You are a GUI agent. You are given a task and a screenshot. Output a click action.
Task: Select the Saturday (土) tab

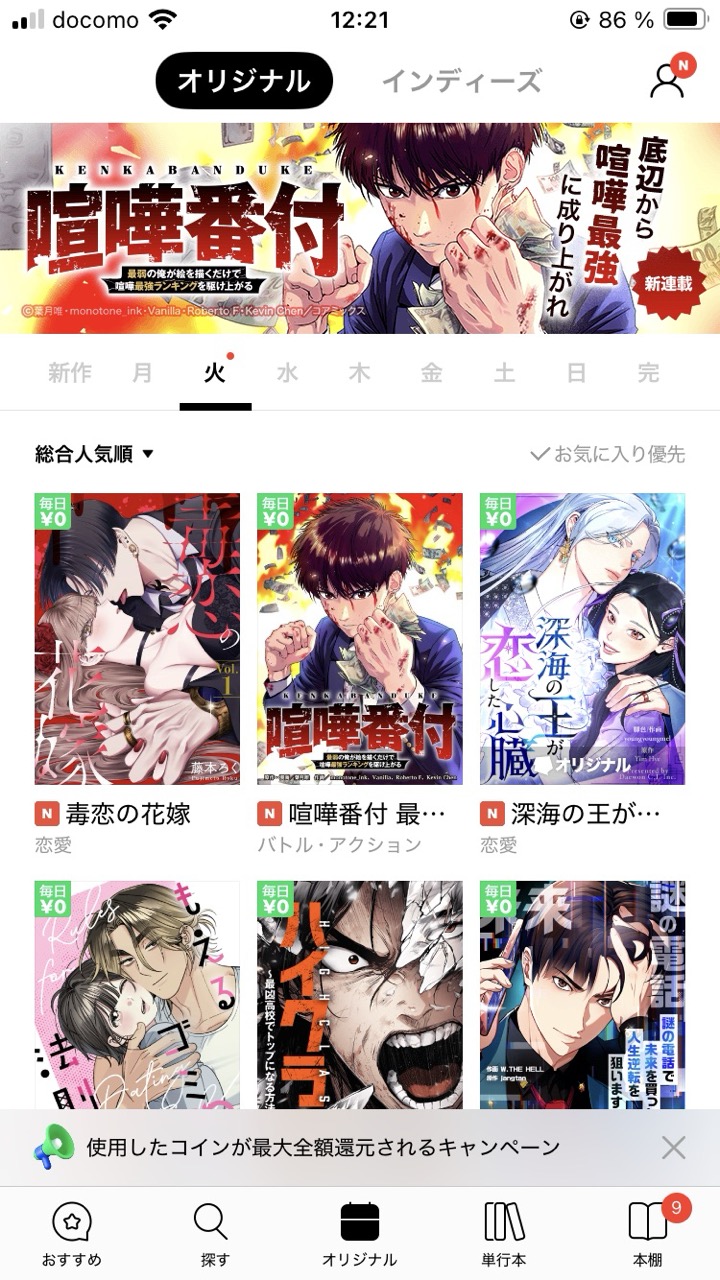(x=504, y=374)
